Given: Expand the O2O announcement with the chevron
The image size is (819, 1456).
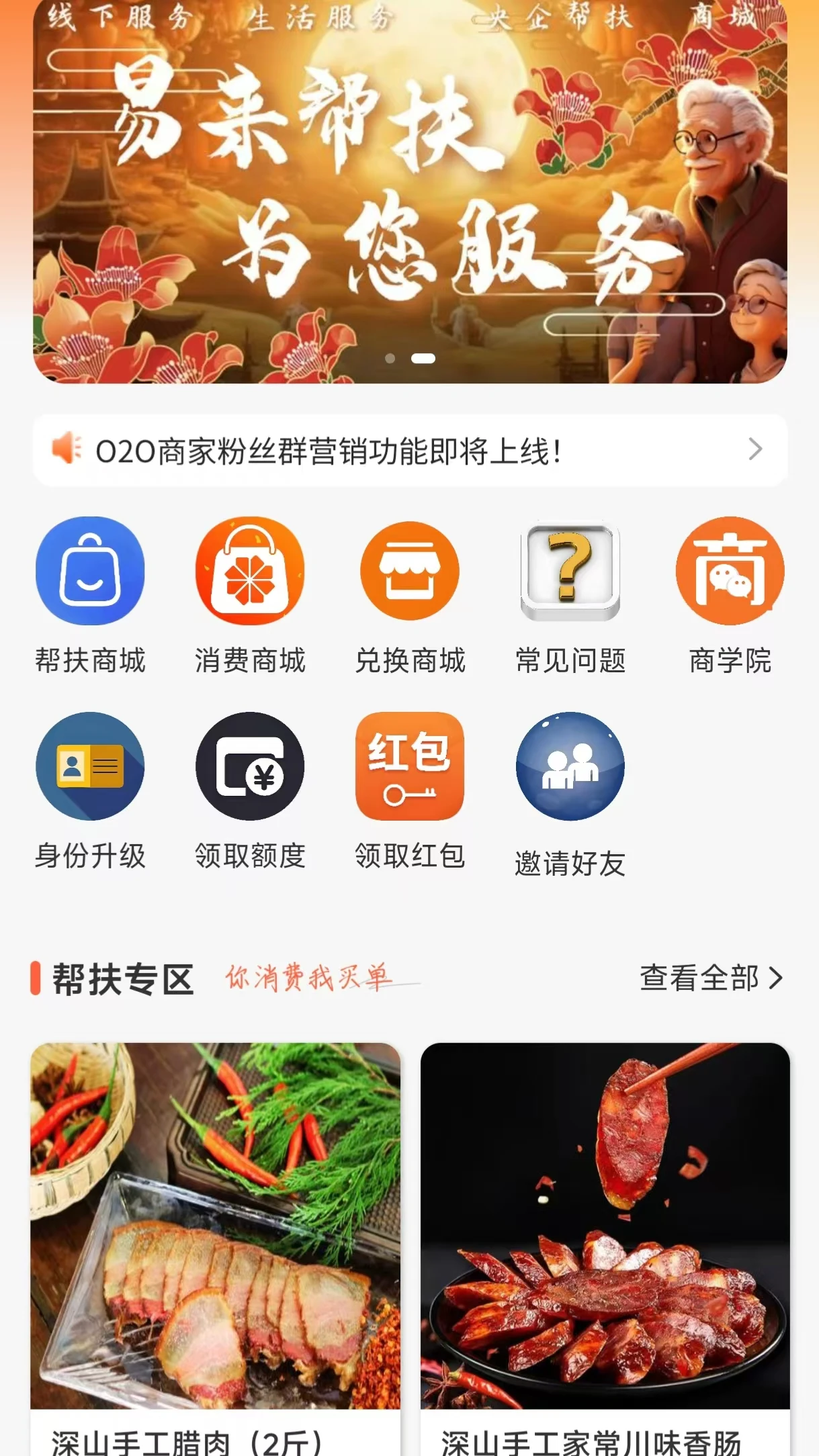Looking at the screenshot, I should [755, 449].
